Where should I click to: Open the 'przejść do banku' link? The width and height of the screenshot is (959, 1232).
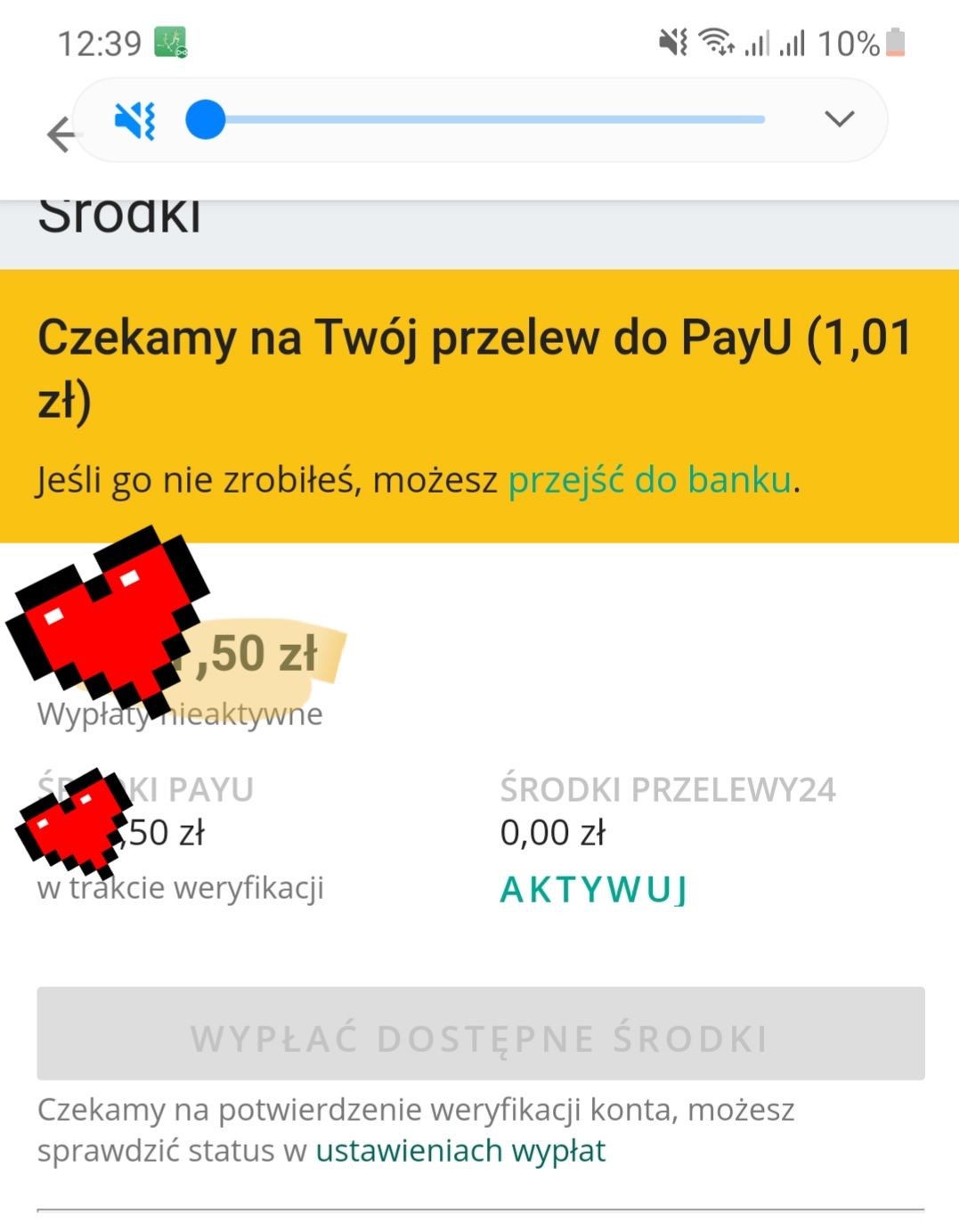pos(649,480)
